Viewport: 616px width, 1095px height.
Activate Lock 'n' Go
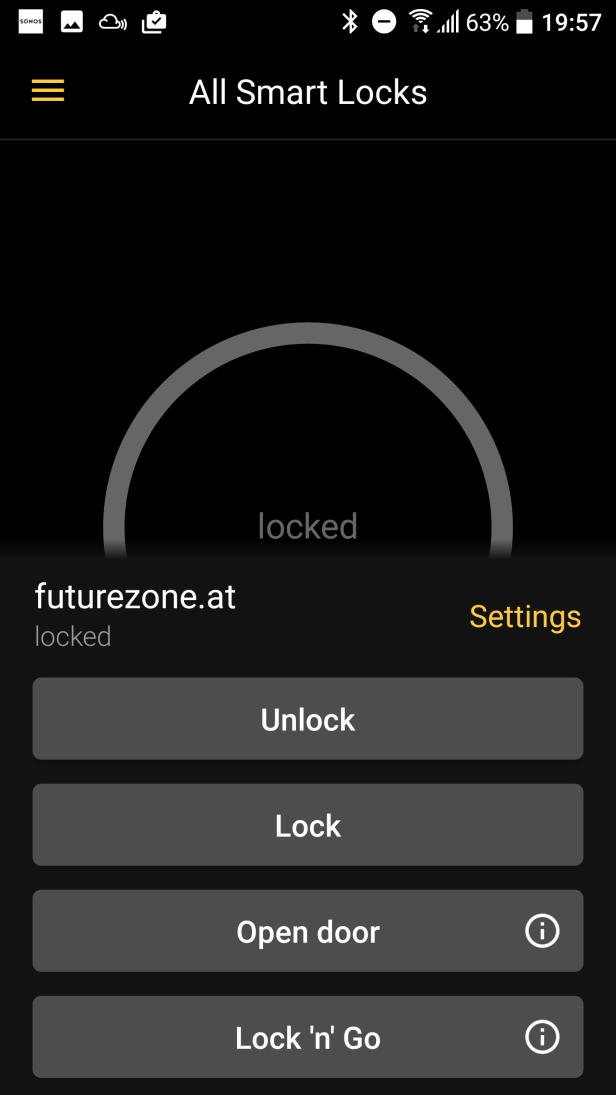coord(308,1037)
